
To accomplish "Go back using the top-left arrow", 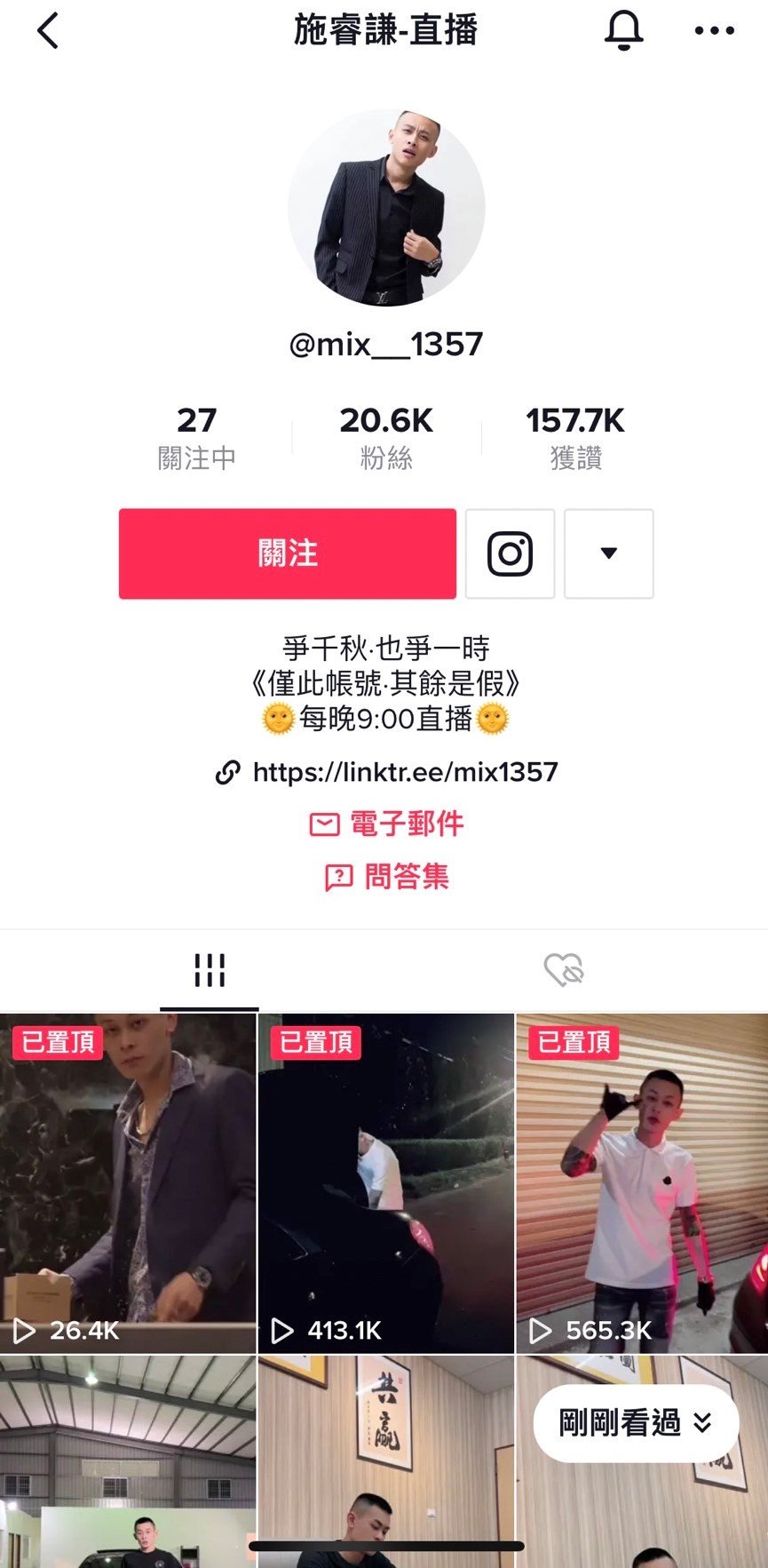I will click(48, 31).
